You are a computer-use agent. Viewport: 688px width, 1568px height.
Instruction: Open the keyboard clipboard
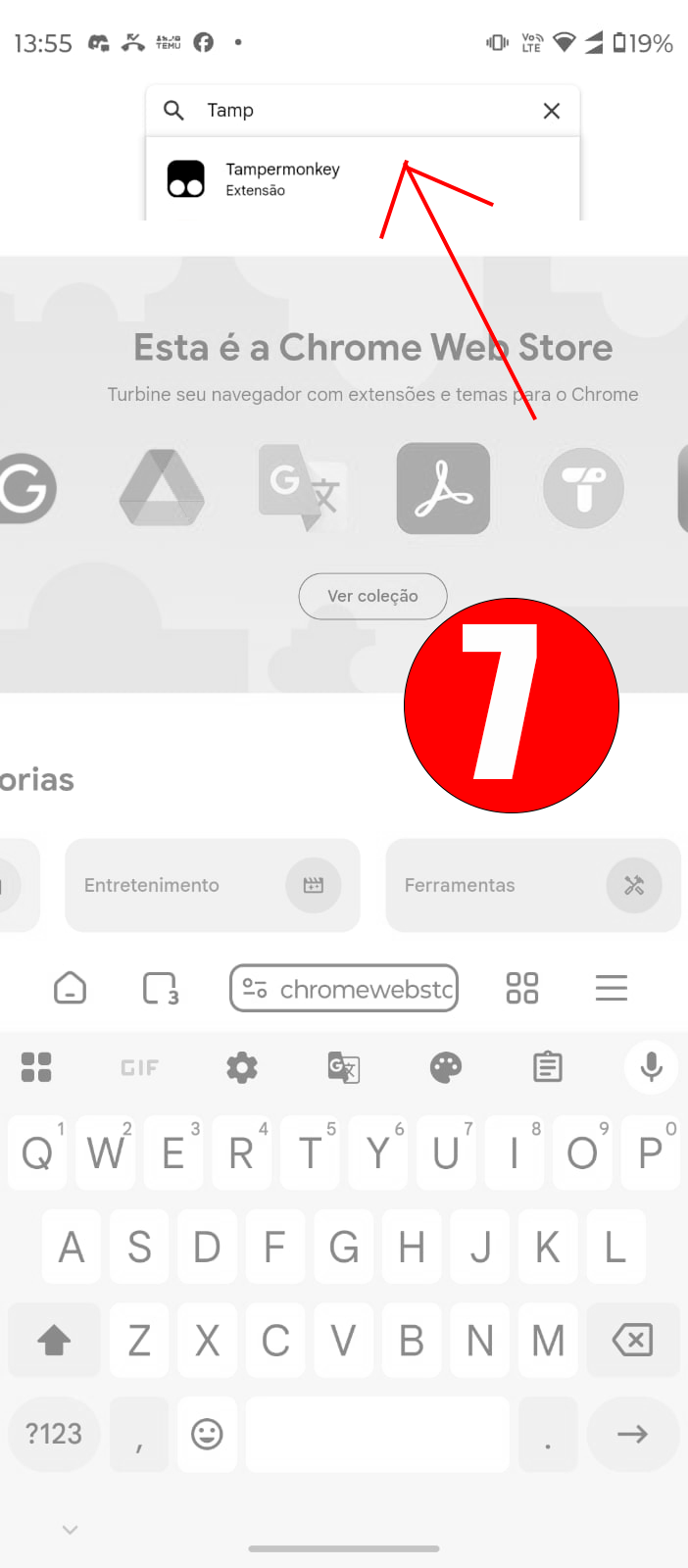click(548, 1067)
